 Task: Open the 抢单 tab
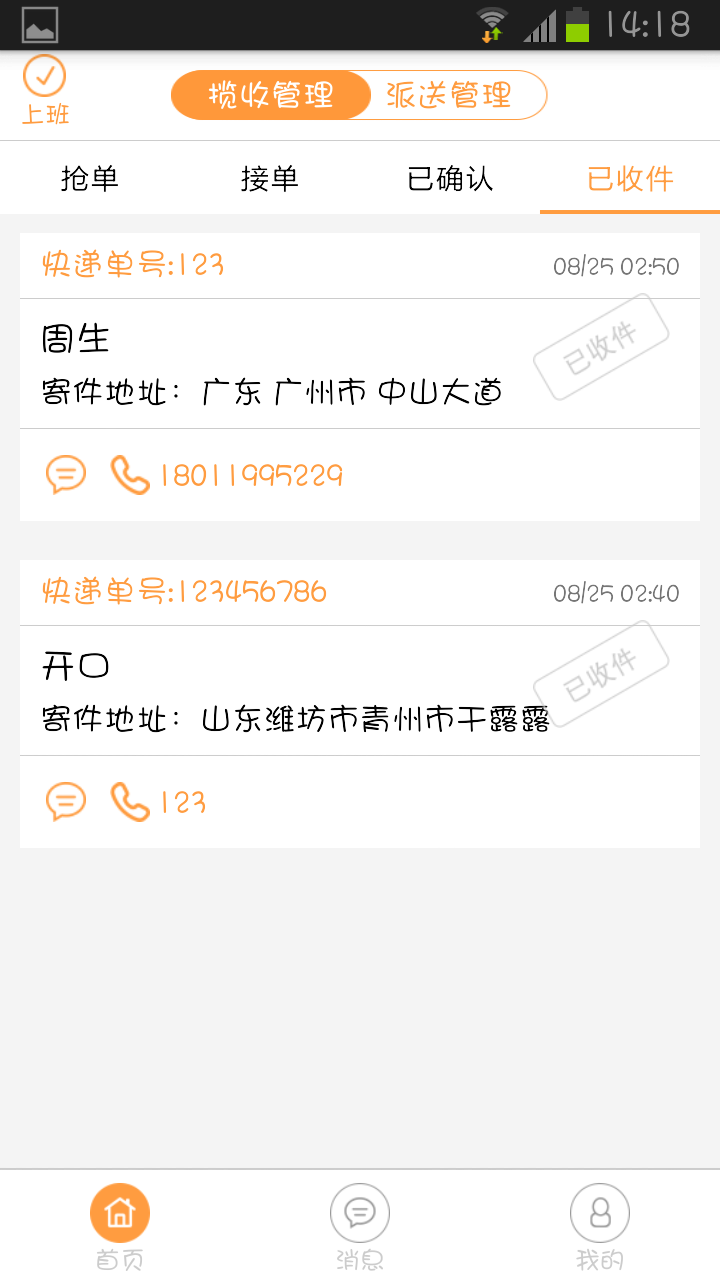(x=90, y=178)
